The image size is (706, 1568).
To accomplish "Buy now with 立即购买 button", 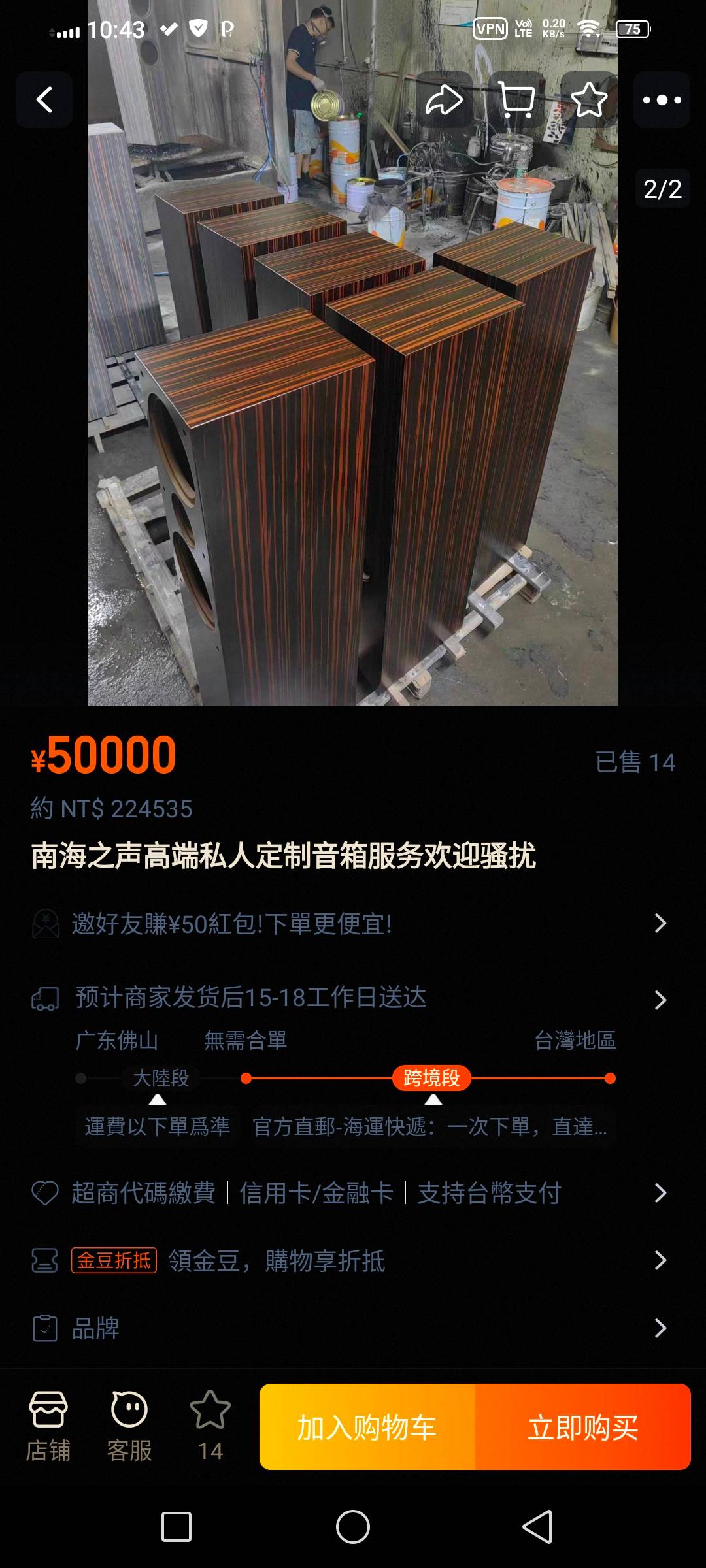I will tap(583, 1427).
